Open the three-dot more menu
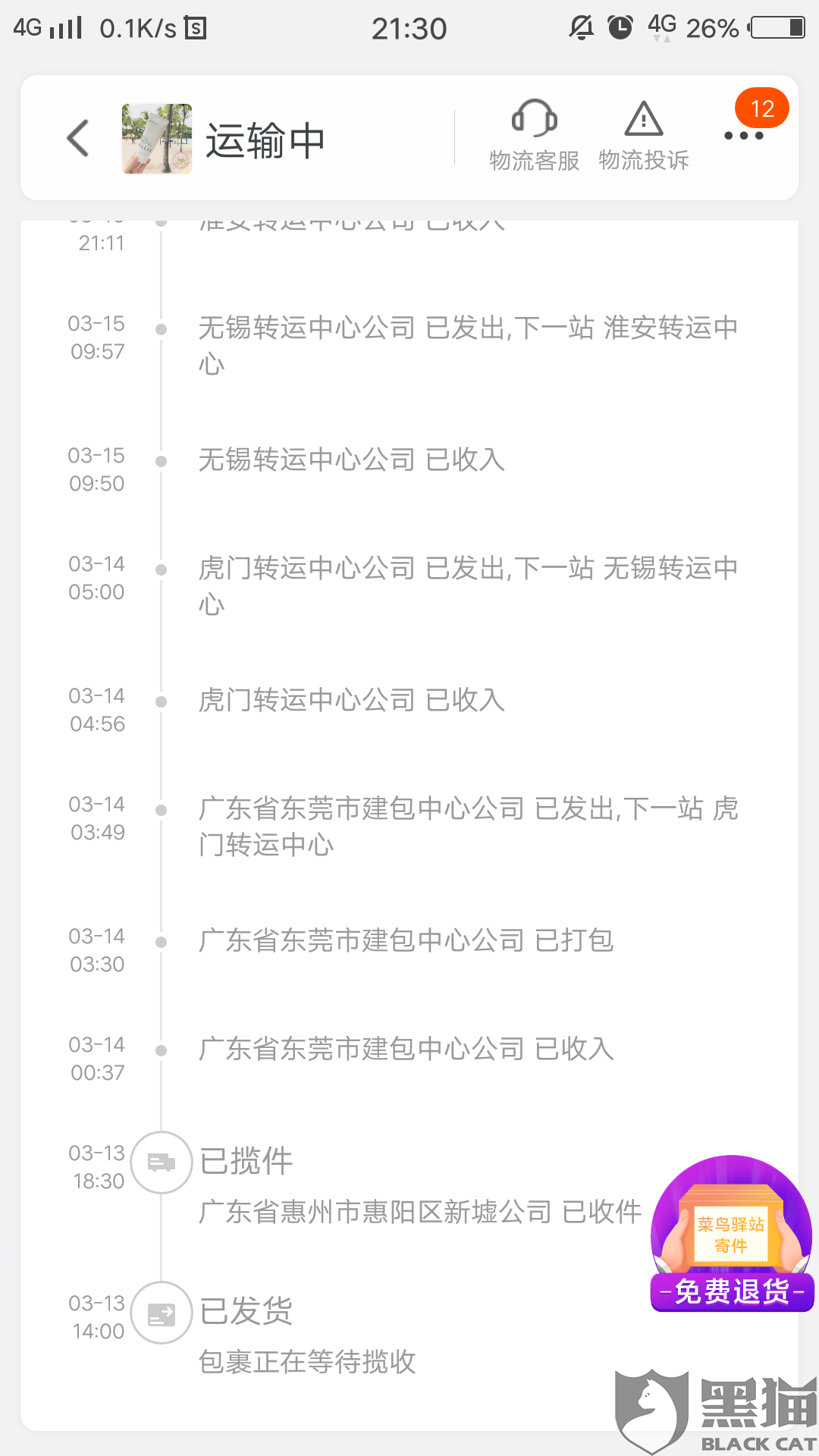 744,135
